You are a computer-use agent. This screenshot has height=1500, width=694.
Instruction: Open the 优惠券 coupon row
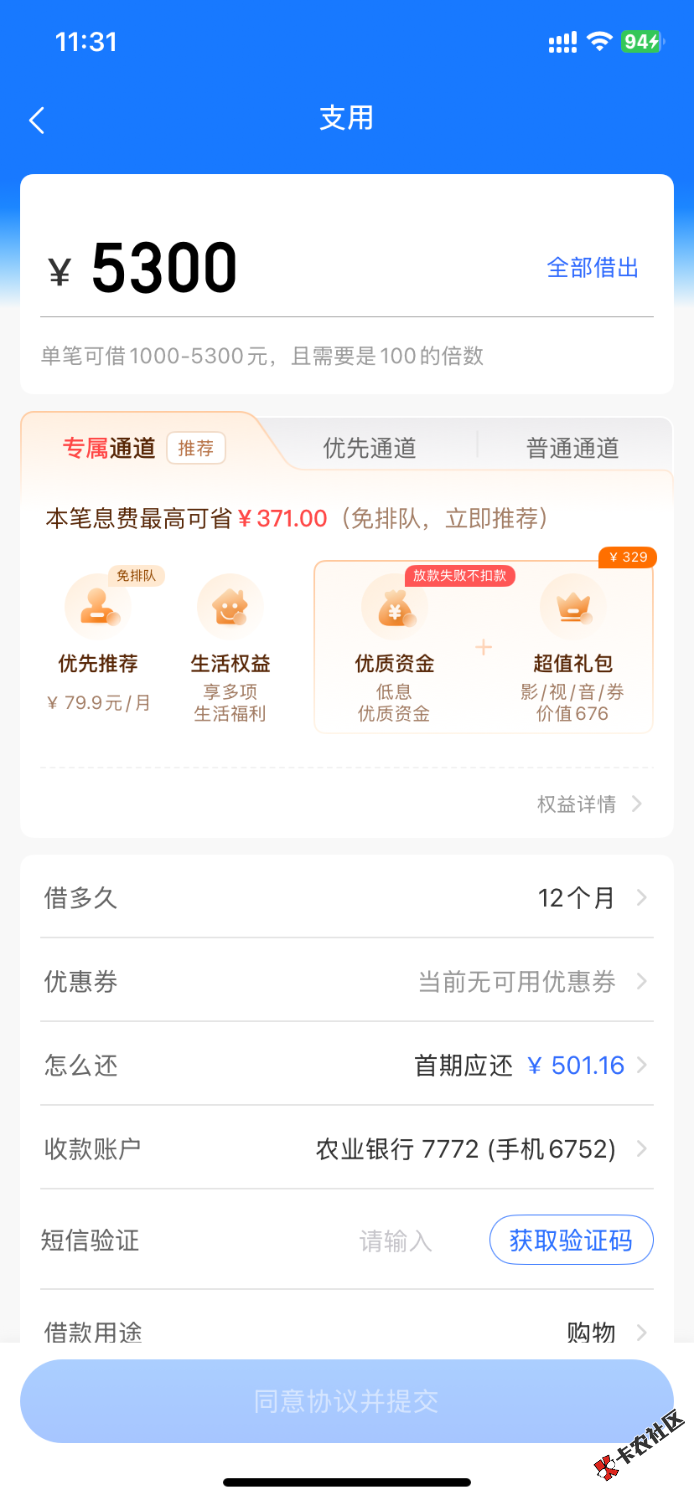(x=346, y=982)
